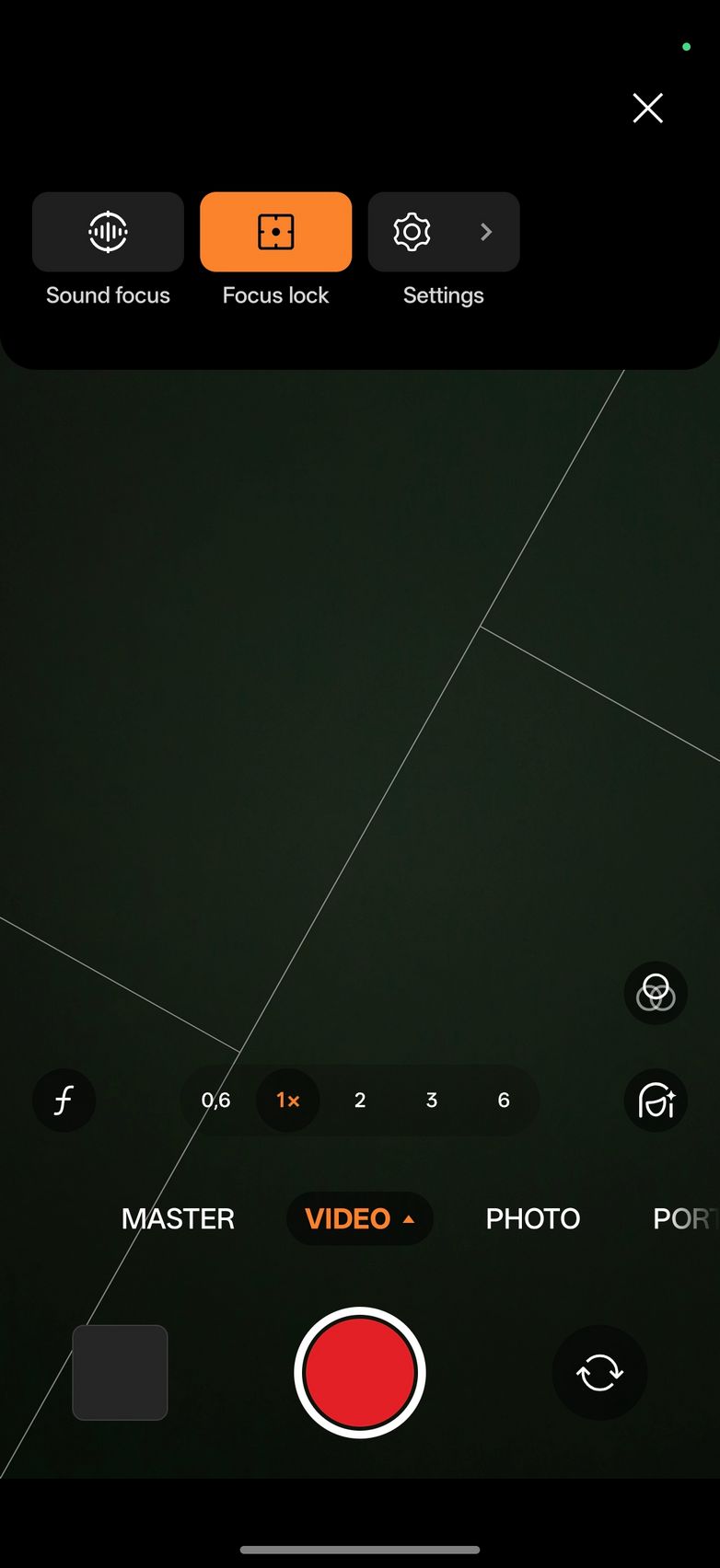Image resolution: width=720 pixels, height=1568 pixels.
Task: Zoom in to 6x
Action: [504, 1101]
